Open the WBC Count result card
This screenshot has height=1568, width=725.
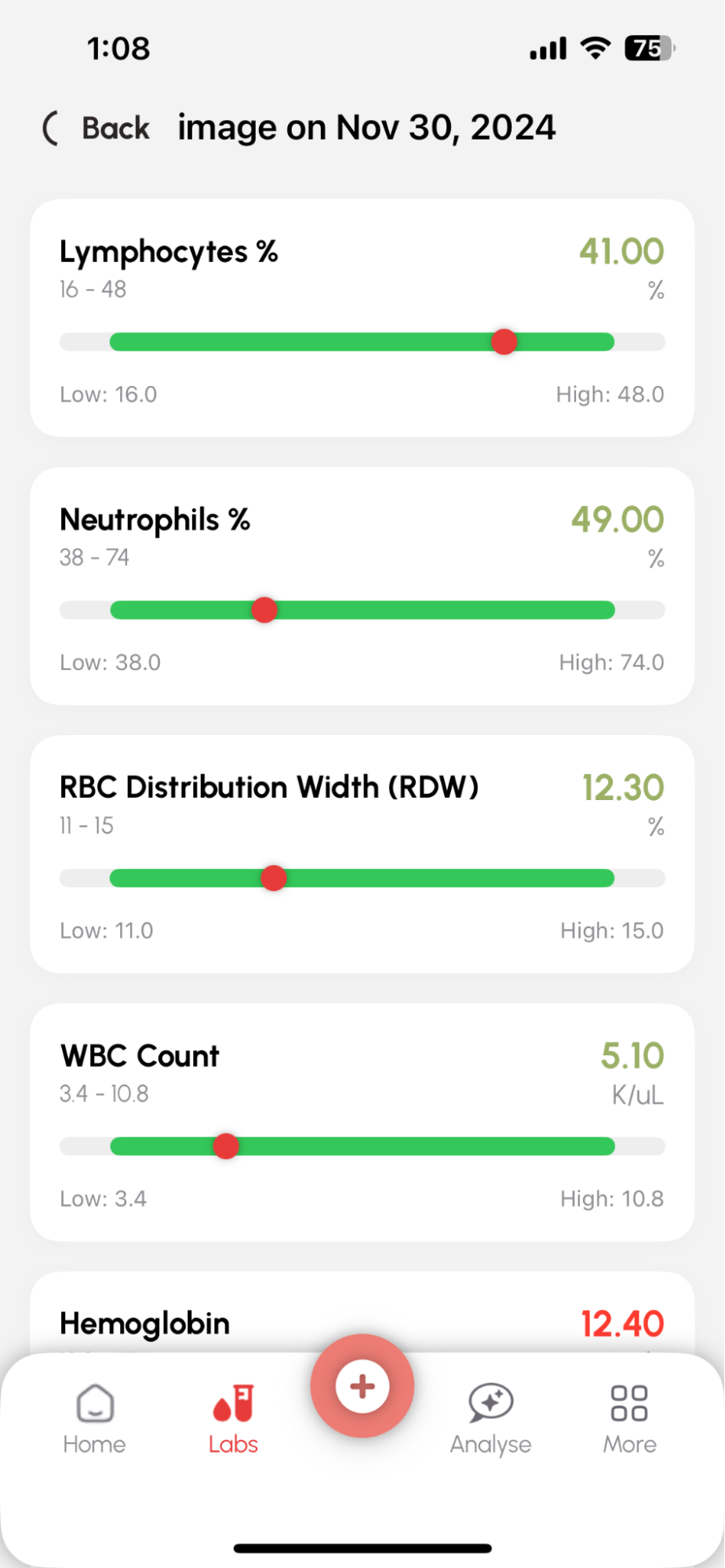[x=362, y=1122]
